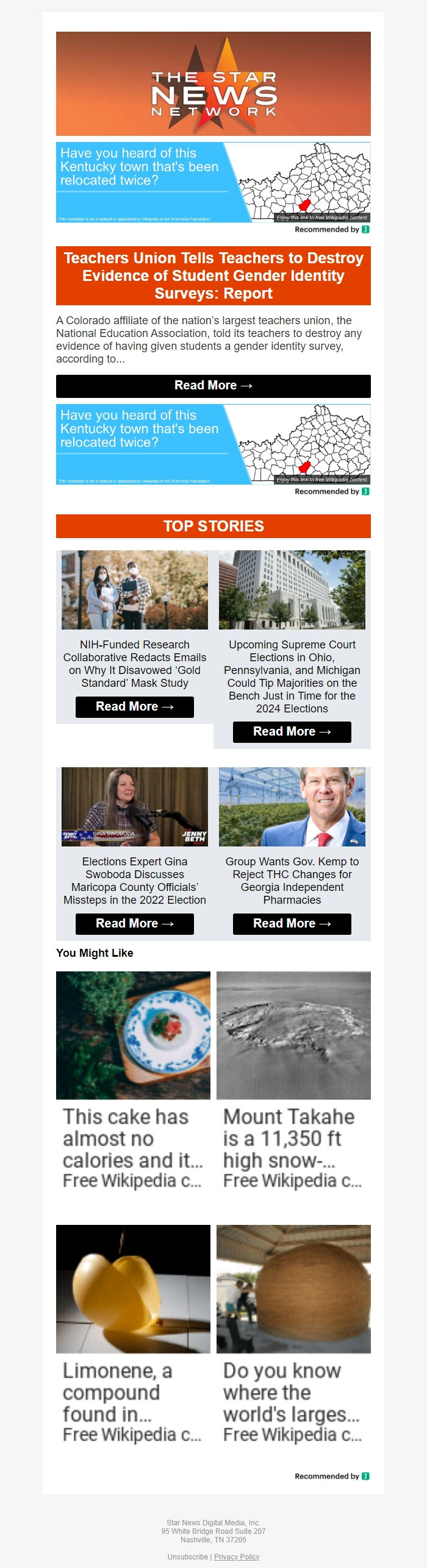Open the Mount Takahe recommendation card
Image resolution: width=427 pixels, height=1568 pixels.
pyautogui.click(x=293, y=1079)
